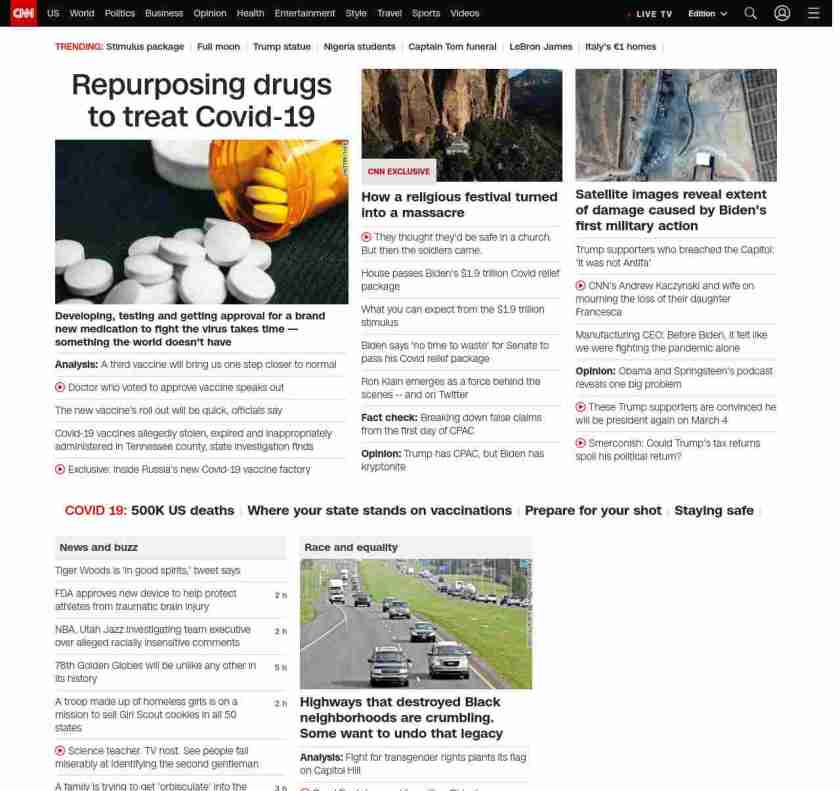
Task: Go to the Politics section
Action: pos(119,13)
